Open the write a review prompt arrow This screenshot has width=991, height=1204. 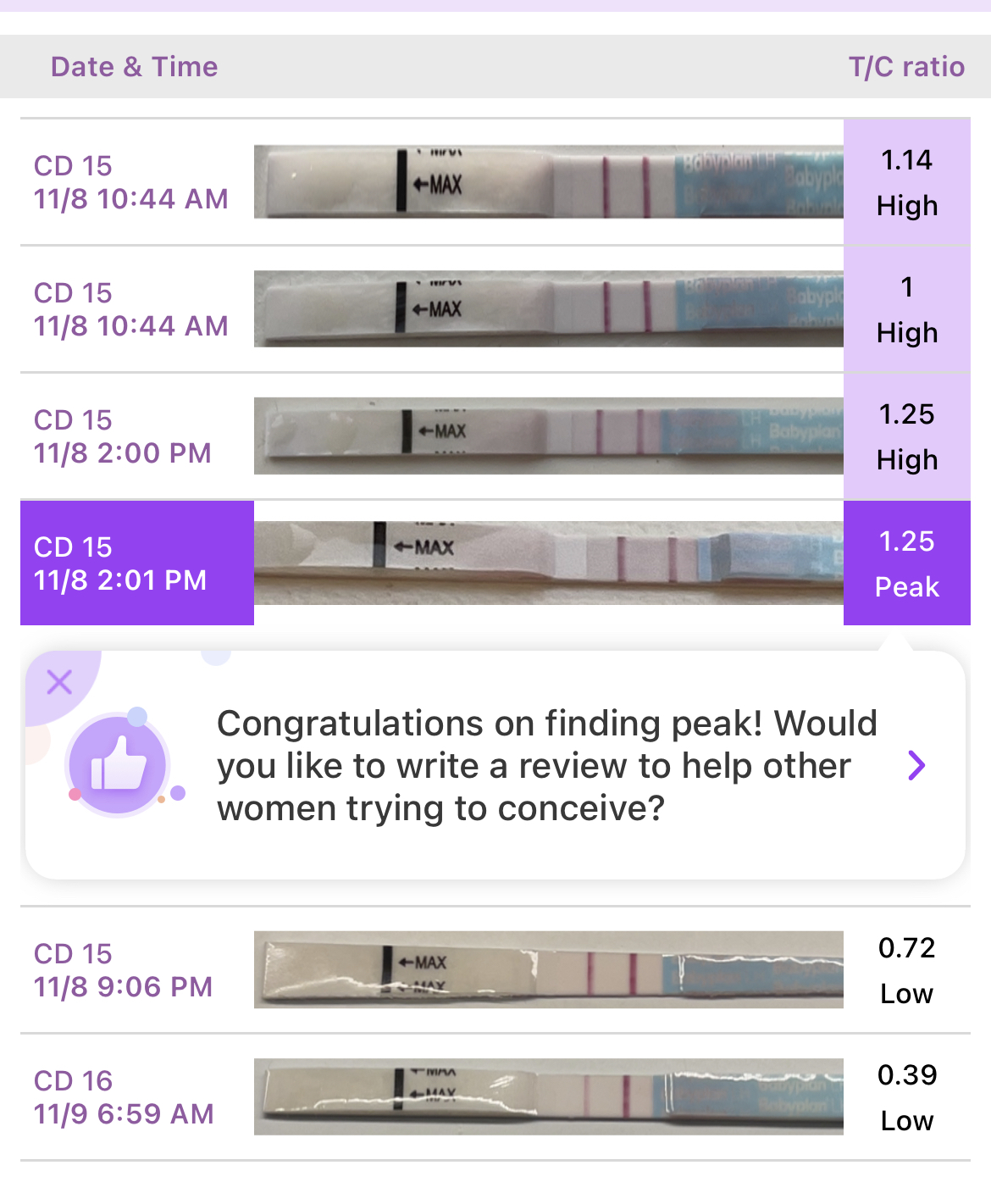point(916,765)
